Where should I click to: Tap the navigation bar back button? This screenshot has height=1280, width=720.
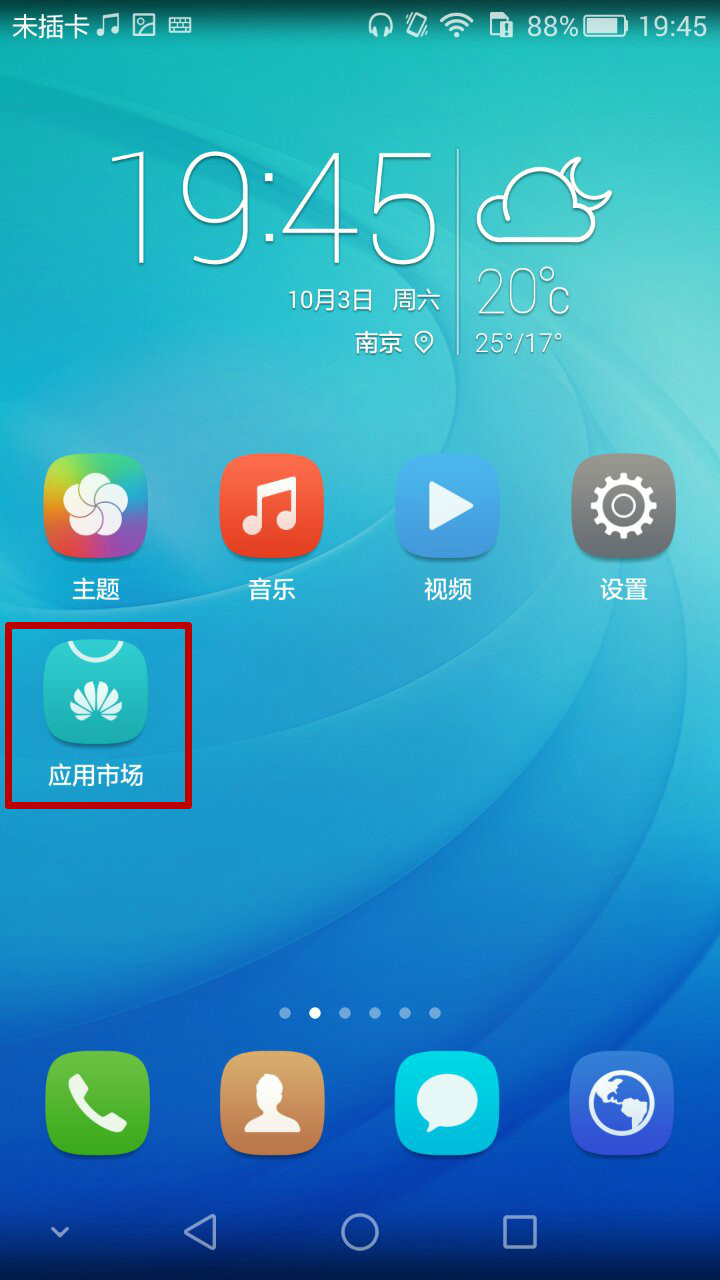pyautogui.click(x=200, y=1232)
